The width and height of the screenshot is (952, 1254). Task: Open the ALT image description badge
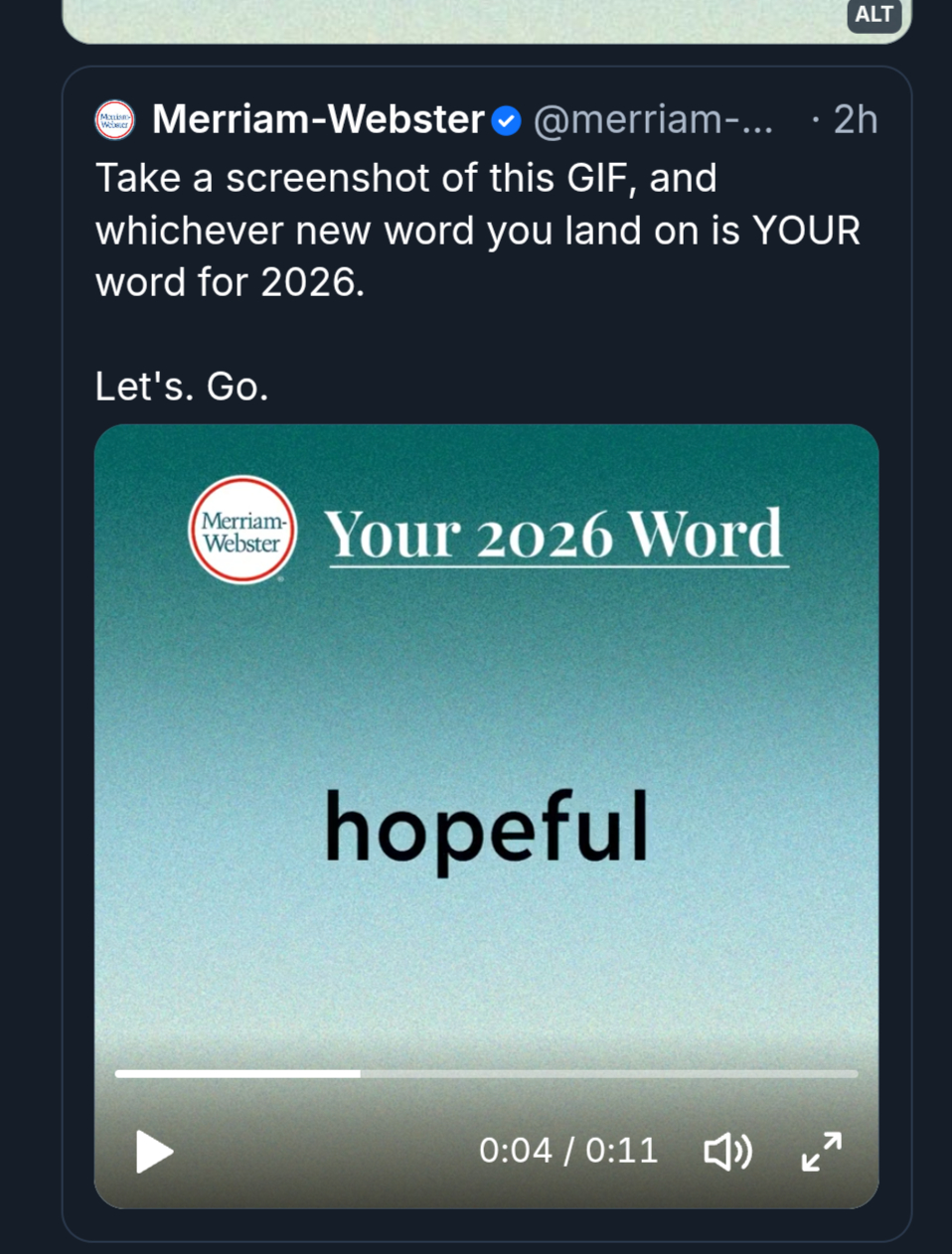tap(873, 15)
